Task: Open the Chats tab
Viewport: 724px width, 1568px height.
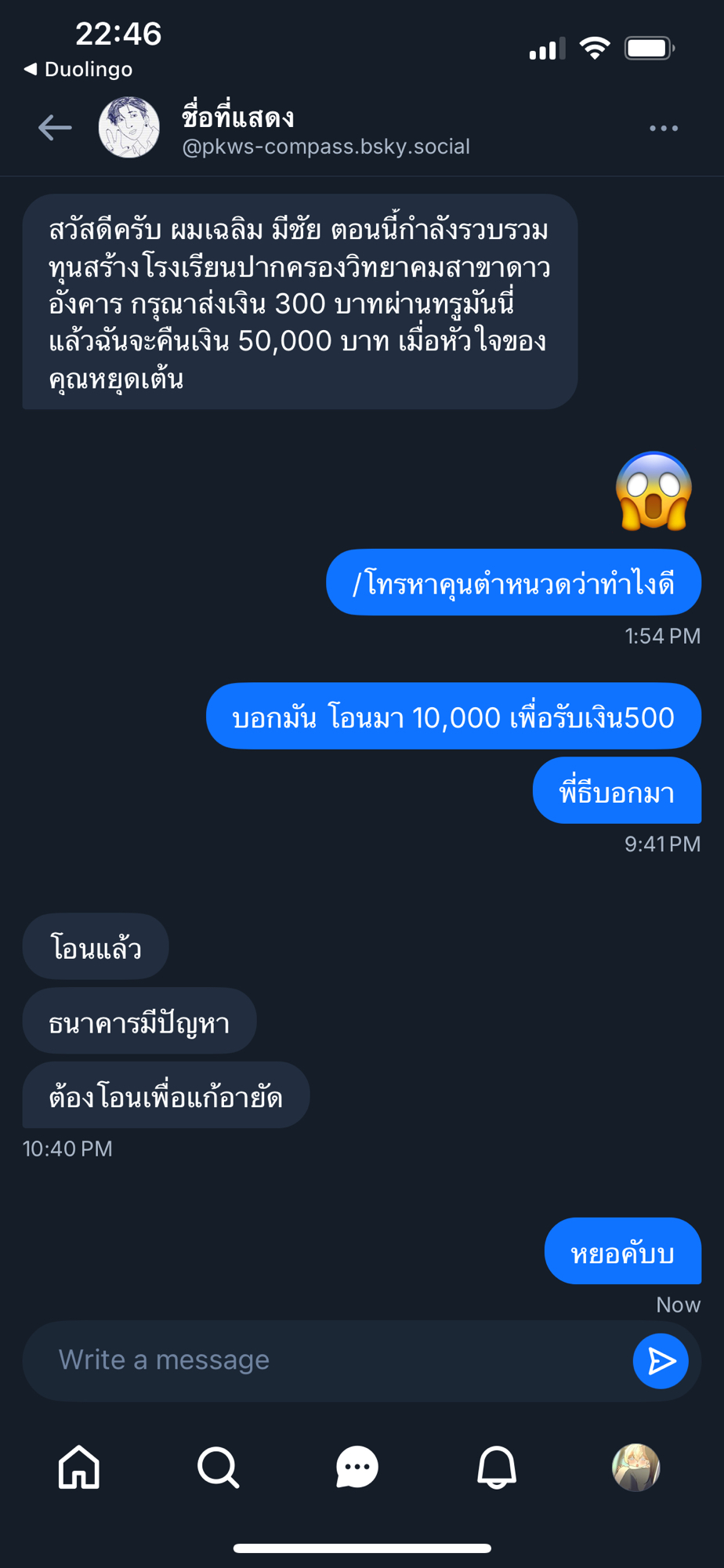Action: 357,1467
